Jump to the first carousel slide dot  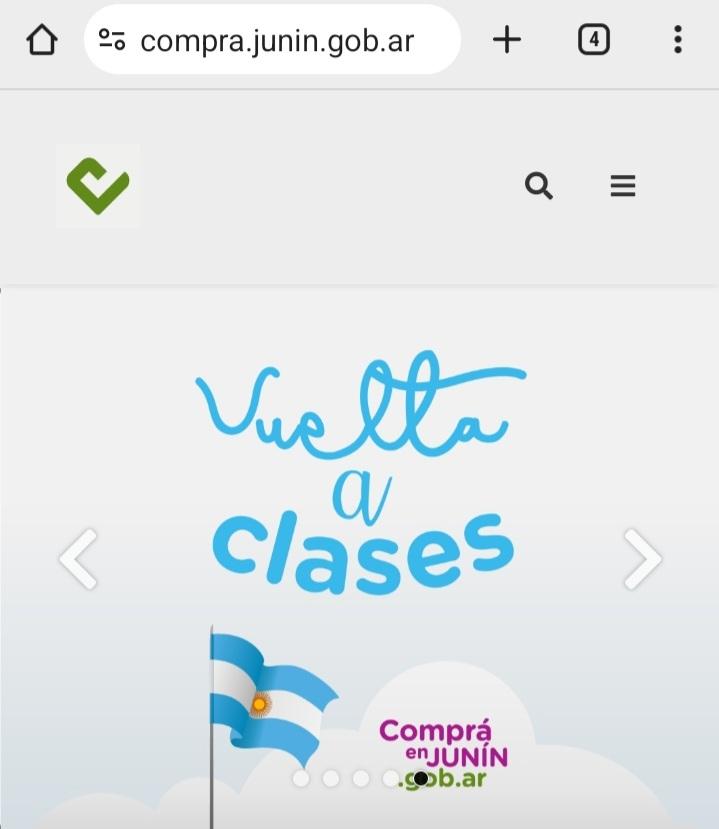pos(301,778)
